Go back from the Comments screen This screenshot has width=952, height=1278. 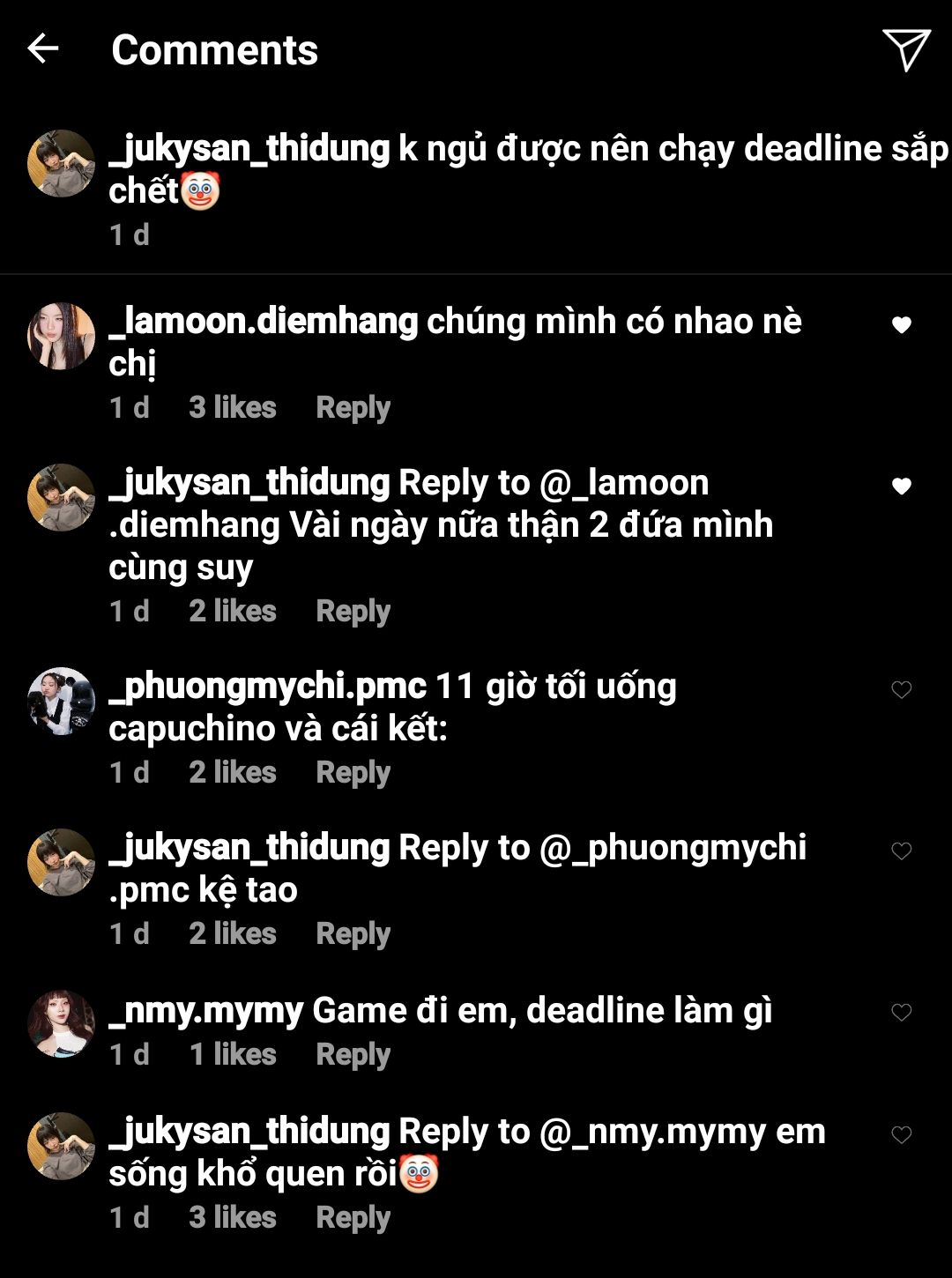pyautogui.click(x=42, y=49)
